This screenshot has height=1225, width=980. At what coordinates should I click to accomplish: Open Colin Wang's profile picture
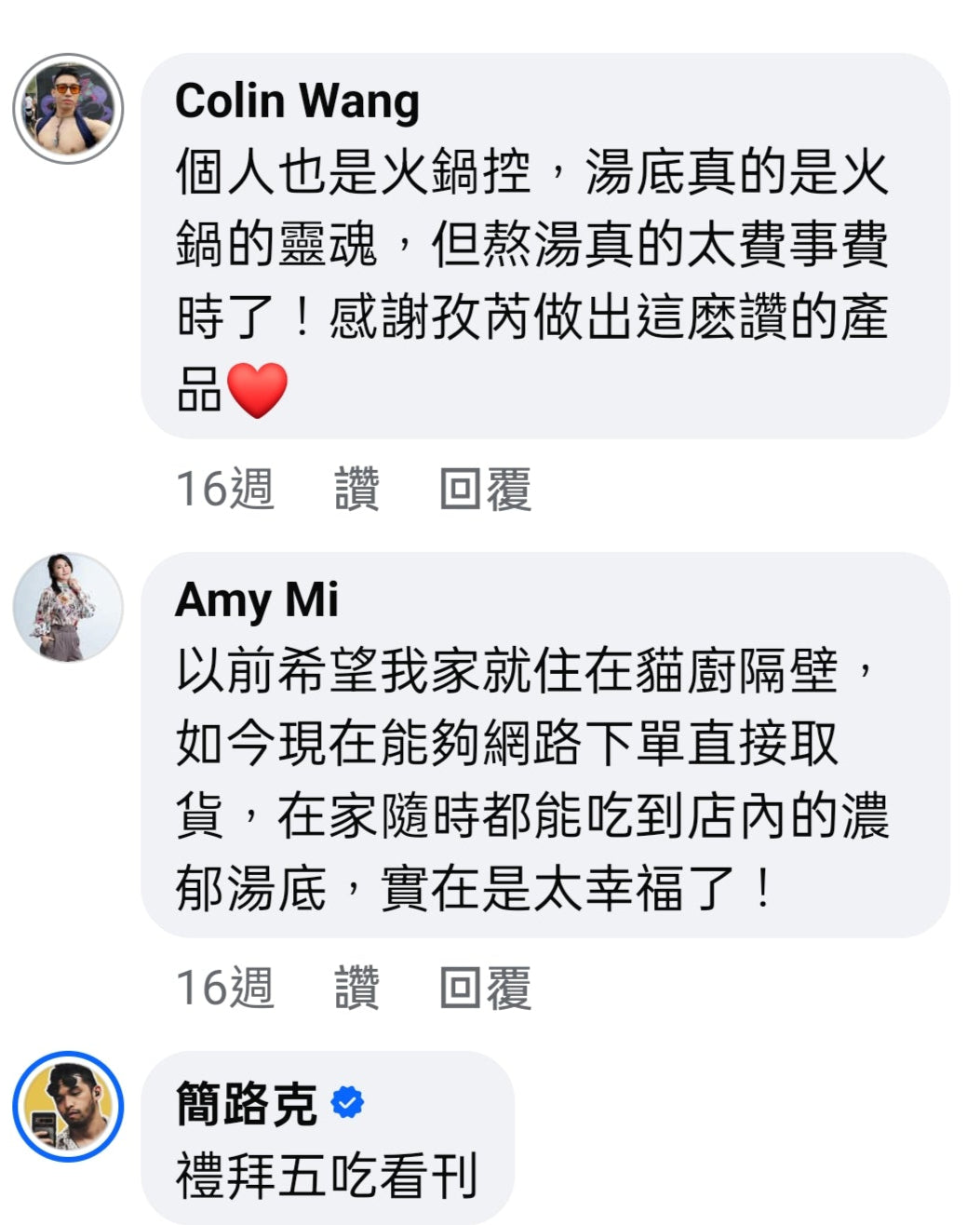tap(68, 109)
